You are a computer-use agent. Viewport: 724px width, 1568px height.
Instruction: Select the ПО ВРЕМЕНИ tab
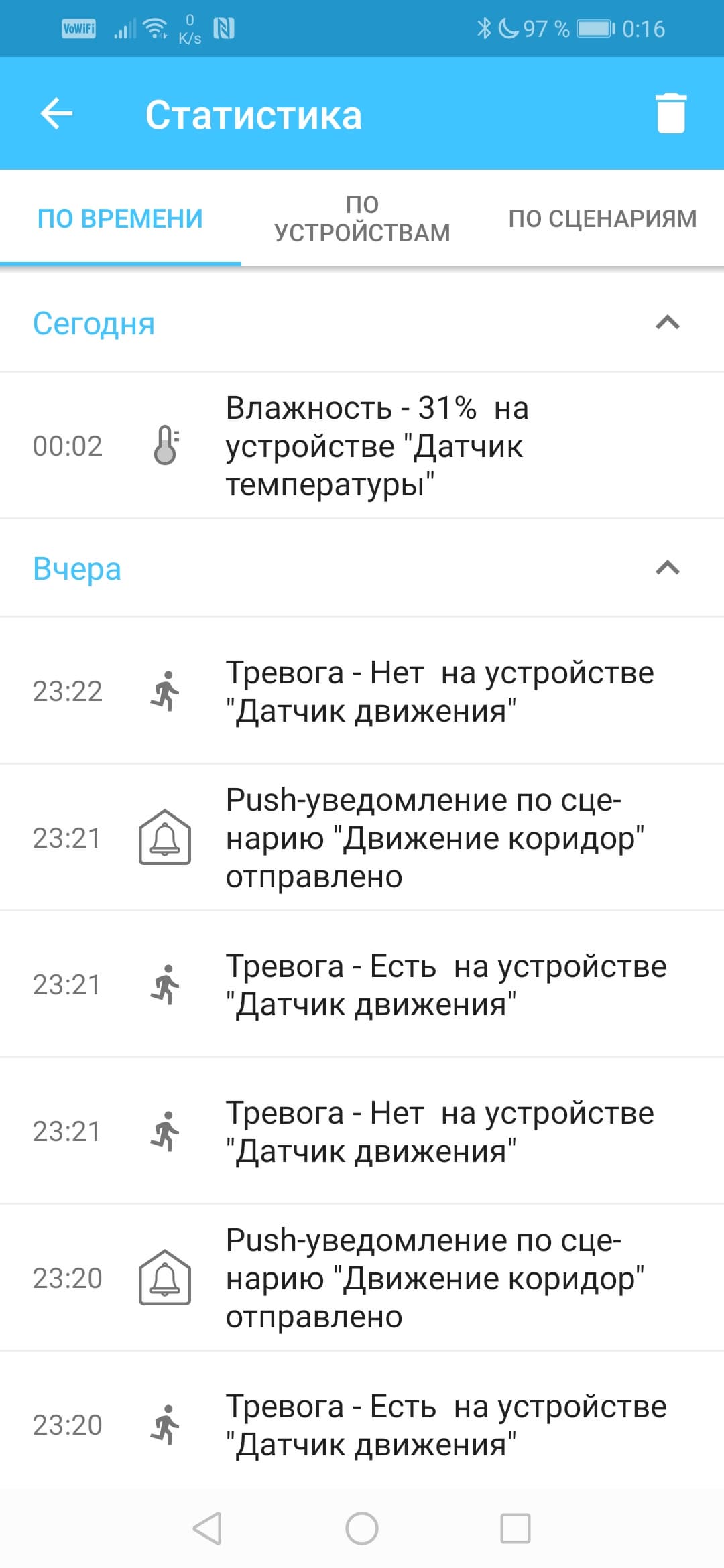120,219
